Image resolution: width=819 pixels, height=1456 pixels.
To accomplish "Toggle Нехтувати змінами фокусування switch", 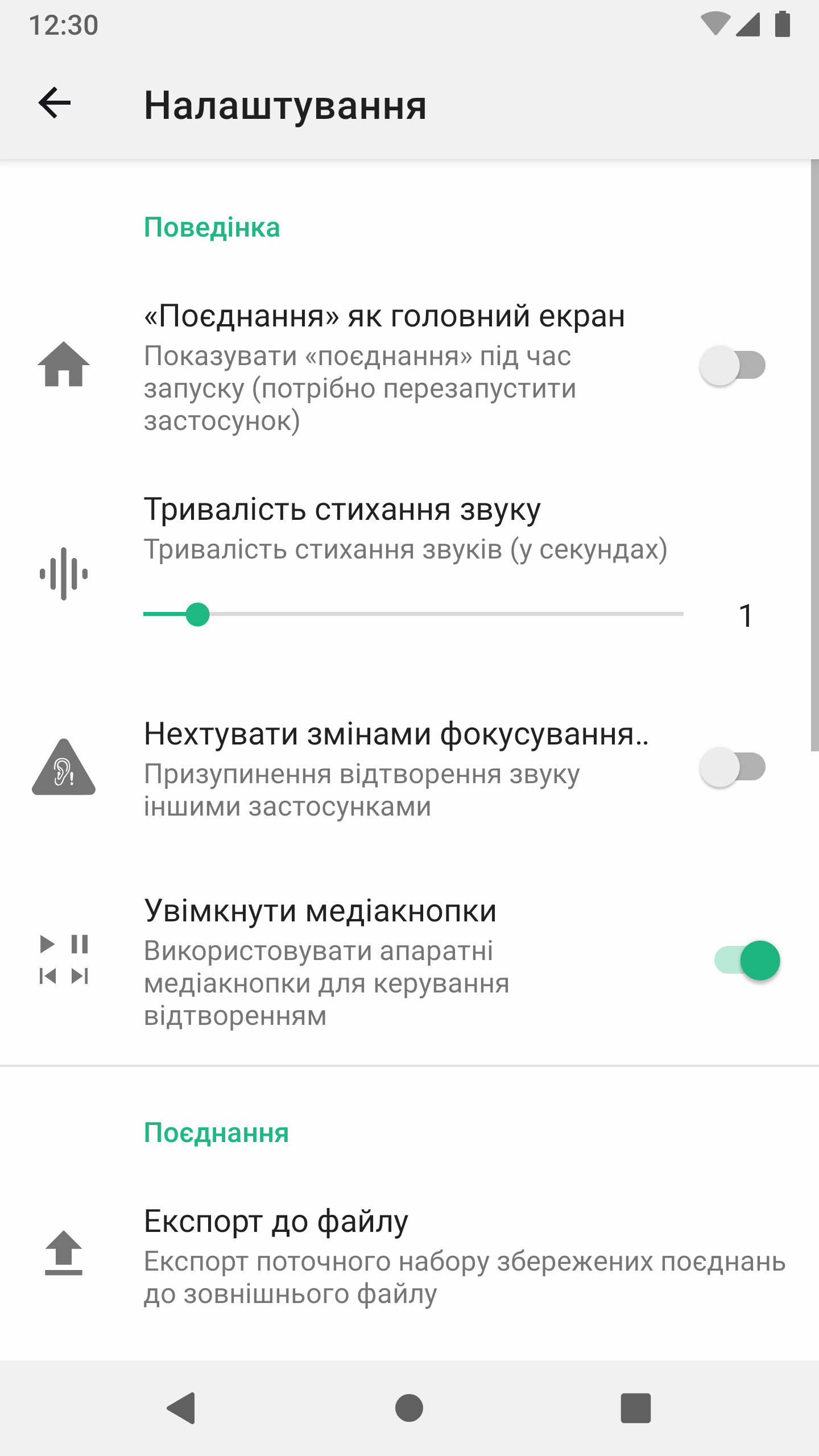I will 733,767.
